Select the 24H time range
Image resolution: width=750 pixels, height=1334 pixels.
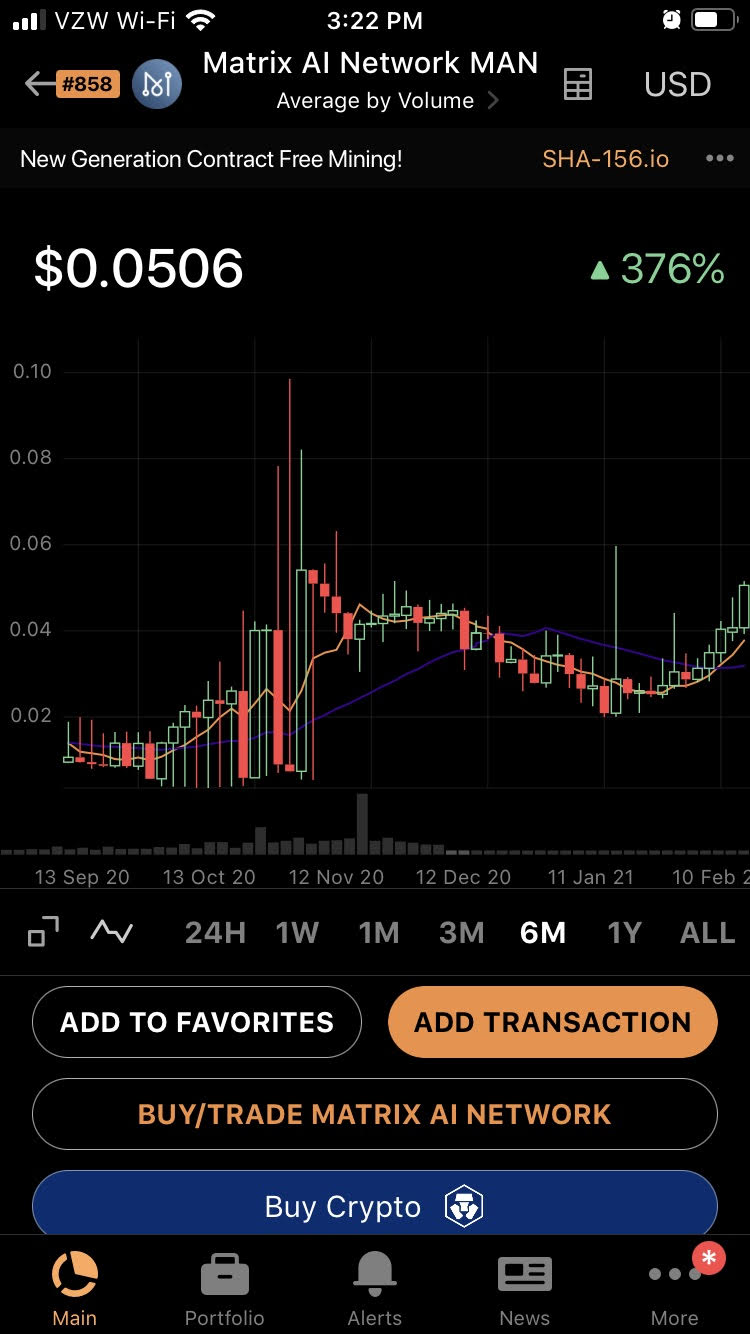215,933
